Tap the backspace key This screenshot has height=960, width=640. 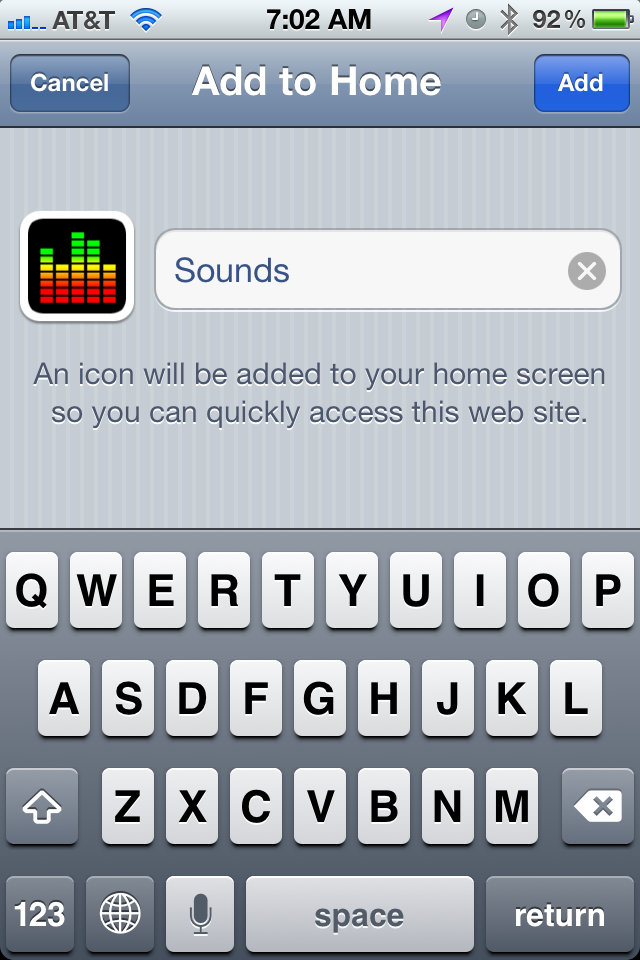598,806
